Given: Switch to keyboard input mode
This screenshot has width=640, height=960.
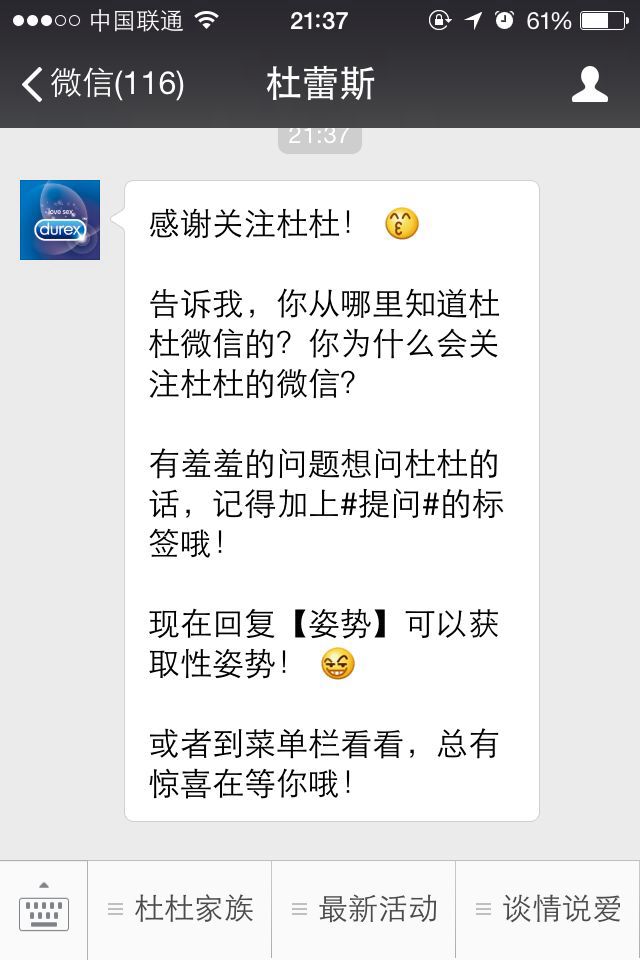Looking at the screenshot, I should coord(44,909).
